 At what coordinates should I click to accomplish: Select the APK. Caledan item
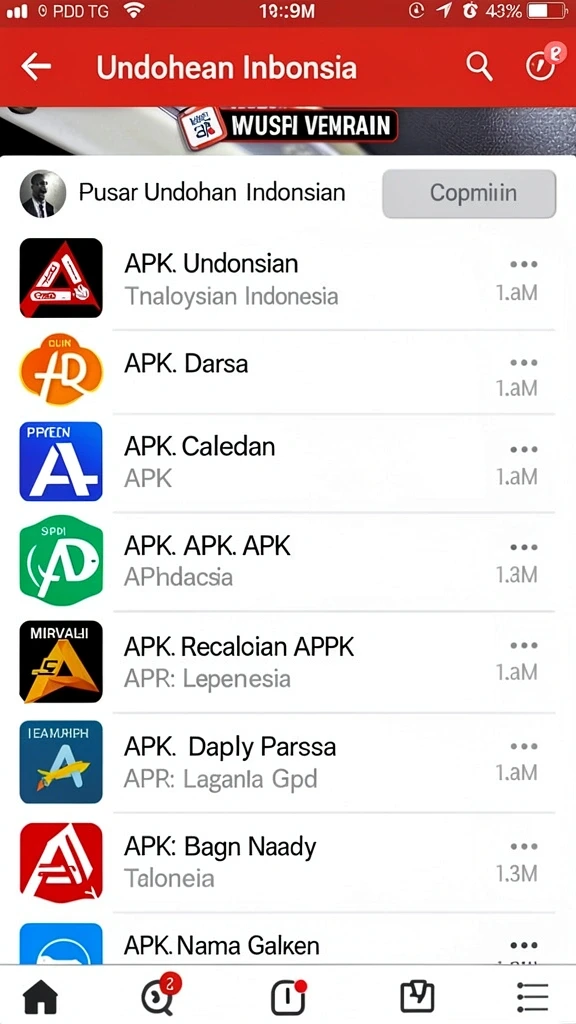tap(287, 462)
